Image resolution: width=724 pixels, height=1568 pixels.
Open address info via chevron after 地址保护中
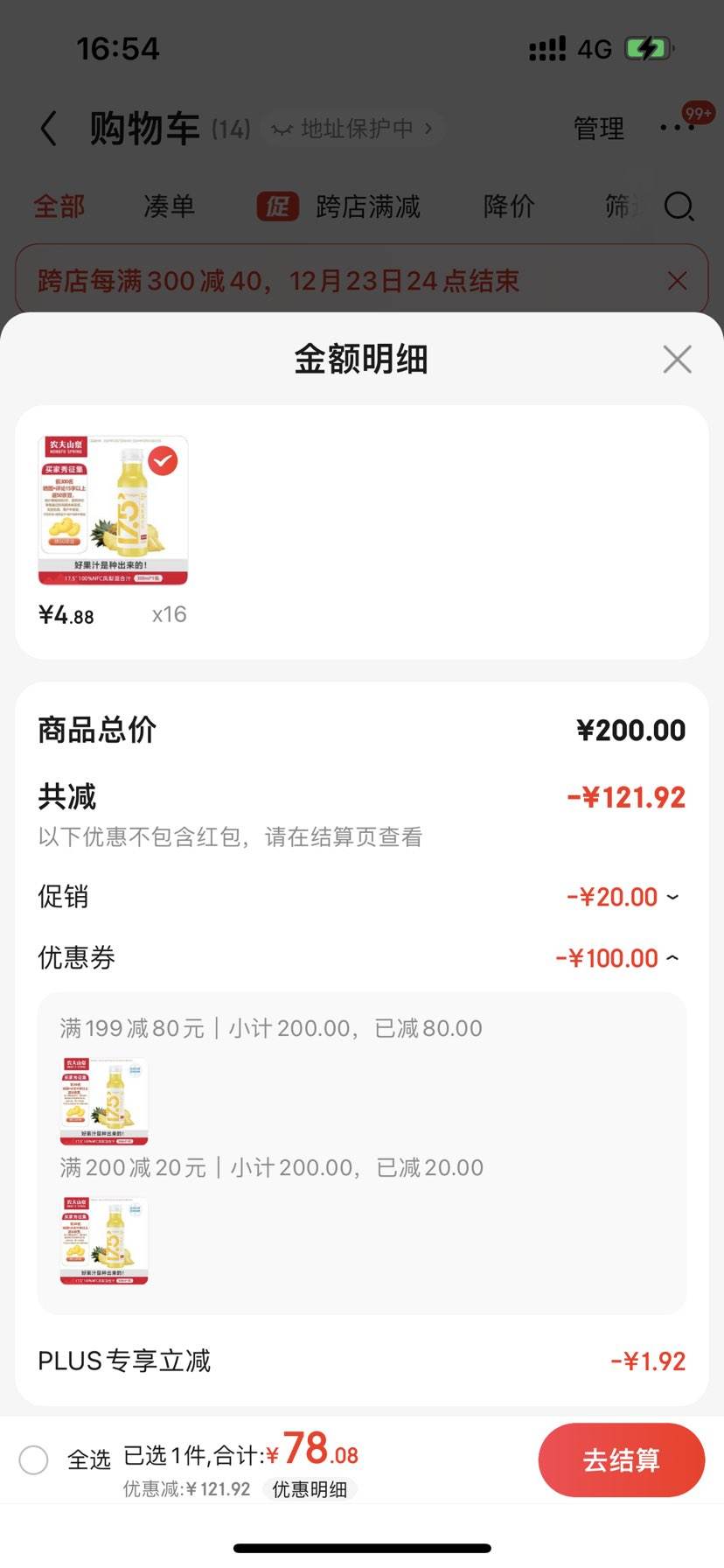[x=428, y=128]
